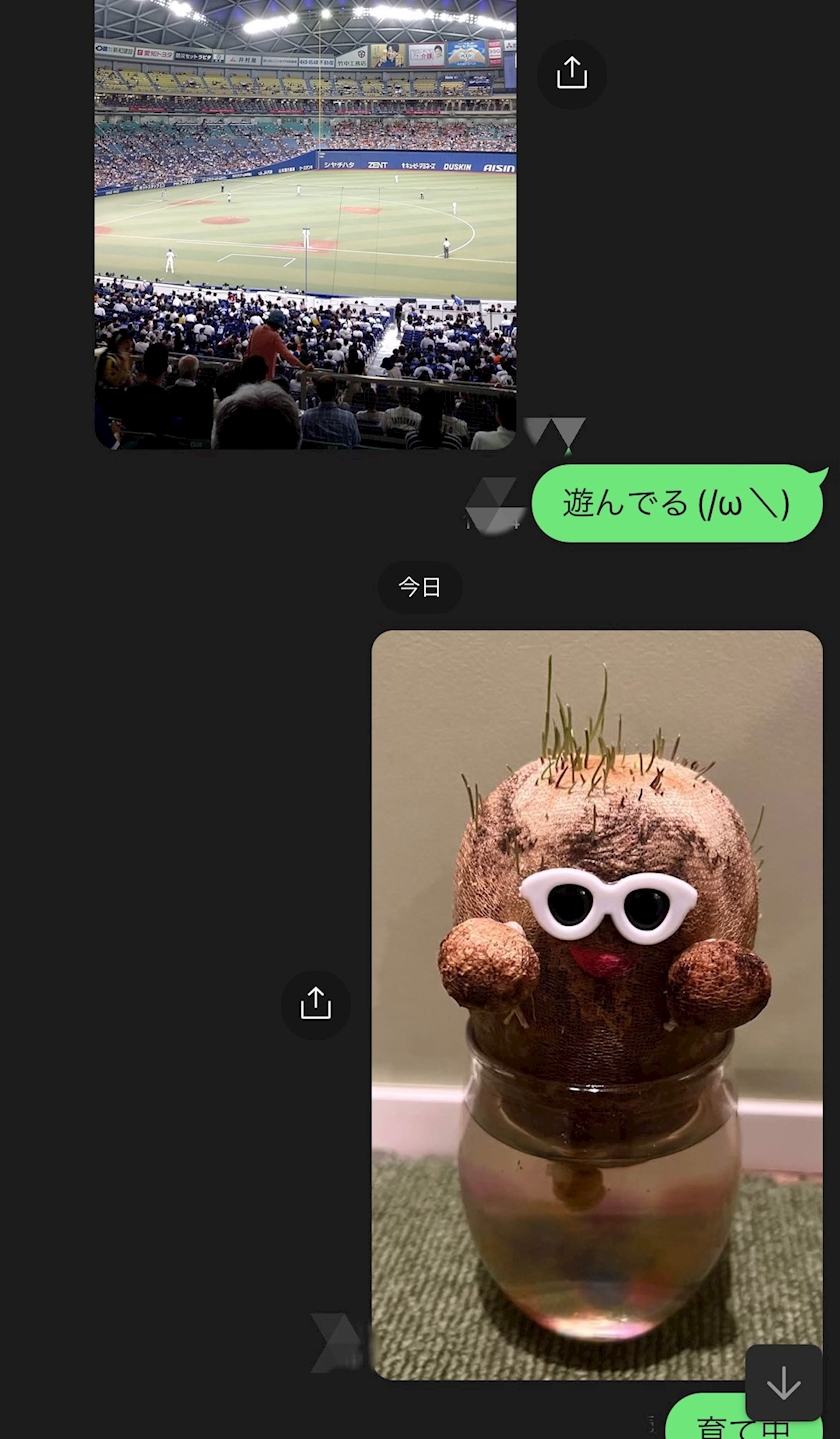This screenshot has width=840, height=1439.
Task: Open the baseball stadium photo
Action: [305, 224]
